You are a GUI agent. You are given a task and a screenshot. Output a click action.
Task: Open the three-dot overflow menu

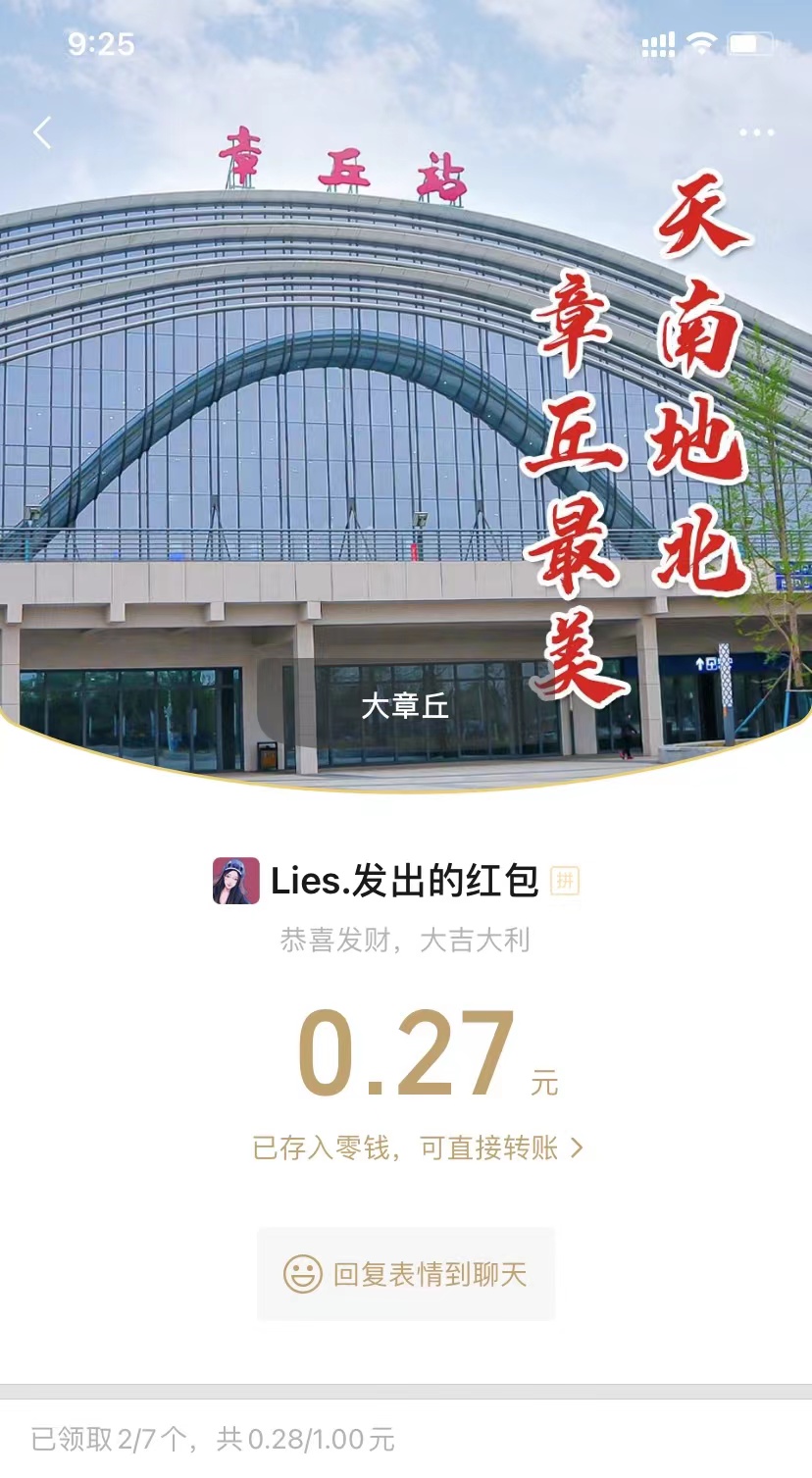(x=756, y=133)
